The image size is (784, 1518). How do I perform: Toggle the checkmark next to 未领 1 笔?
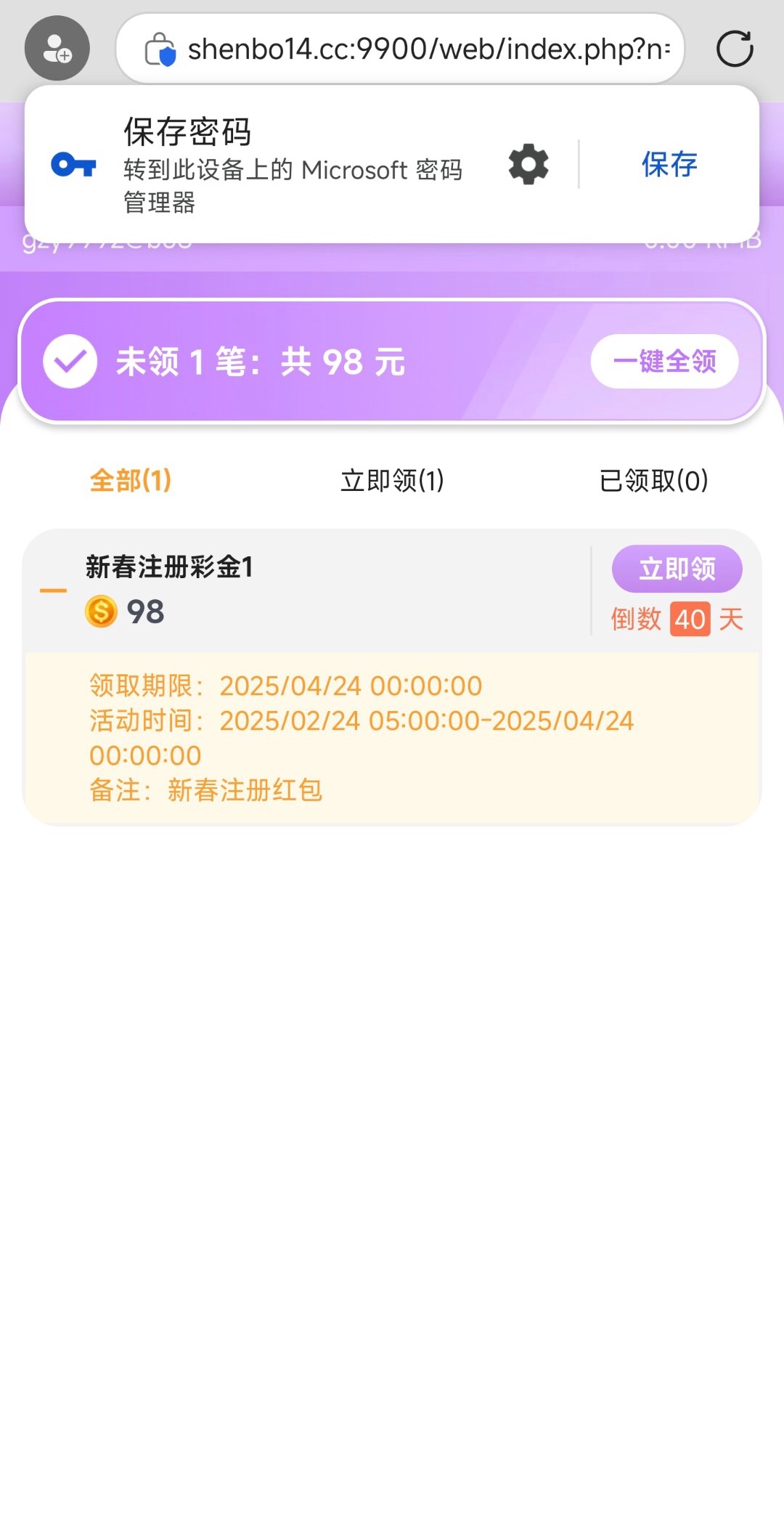point(70,361)
